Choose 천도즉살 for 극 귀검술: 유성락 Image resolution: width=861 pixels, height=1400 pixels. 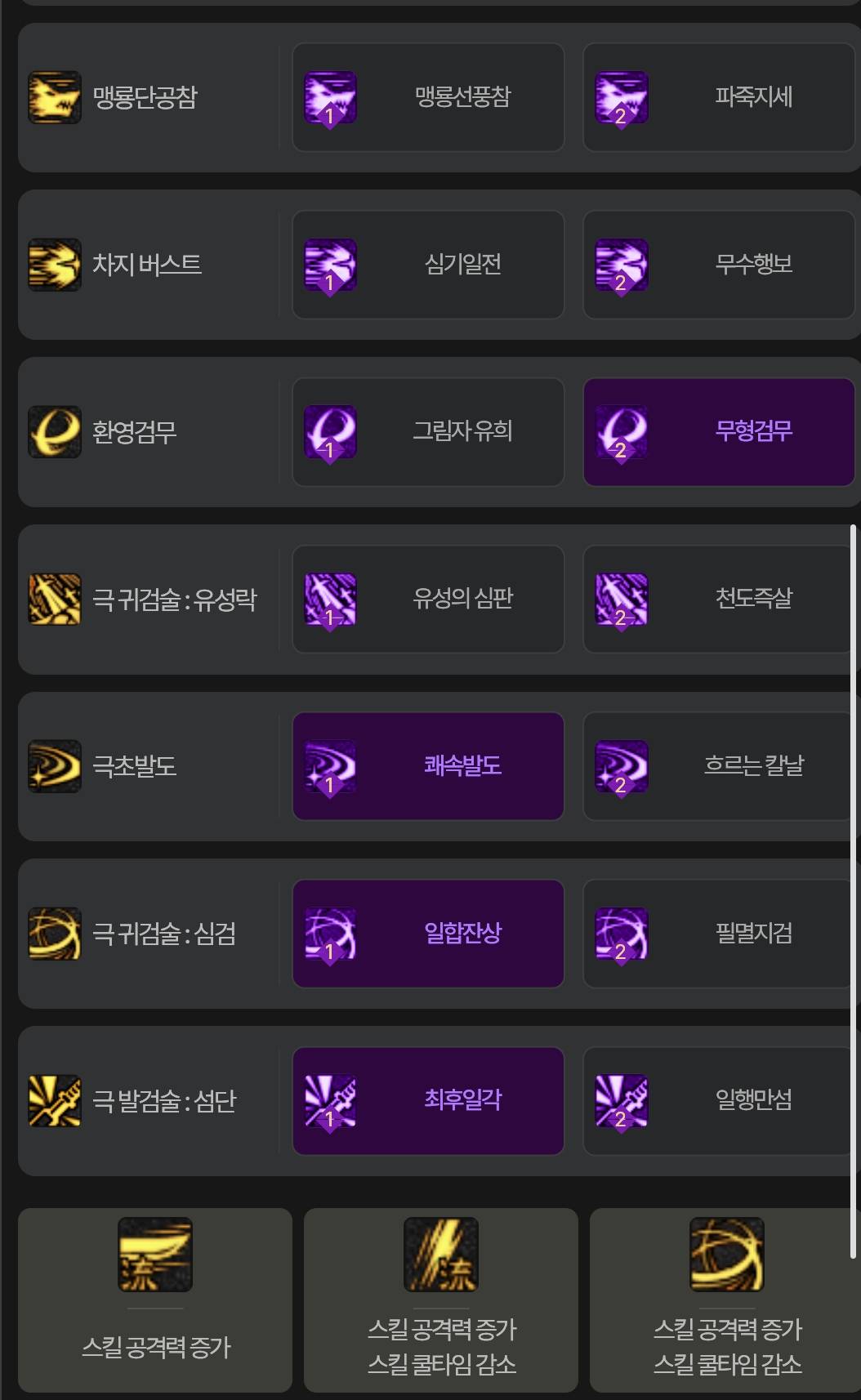point(719,599)
